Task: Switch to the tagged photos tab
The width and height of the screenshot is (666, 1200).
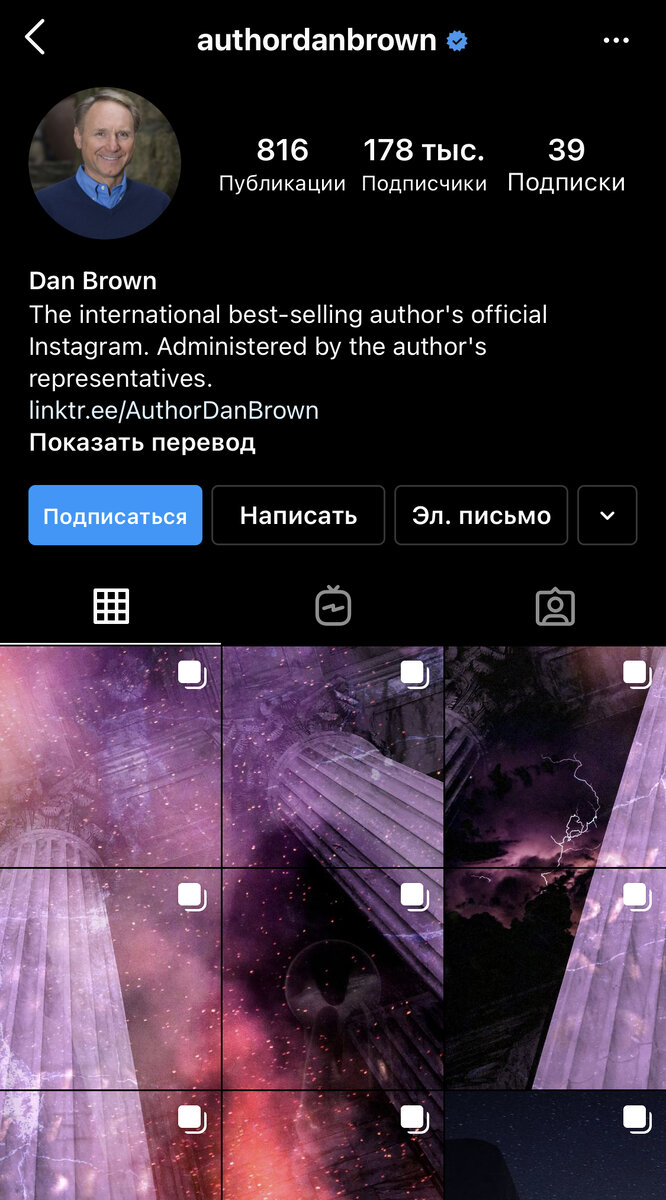Action: (555, 606)
